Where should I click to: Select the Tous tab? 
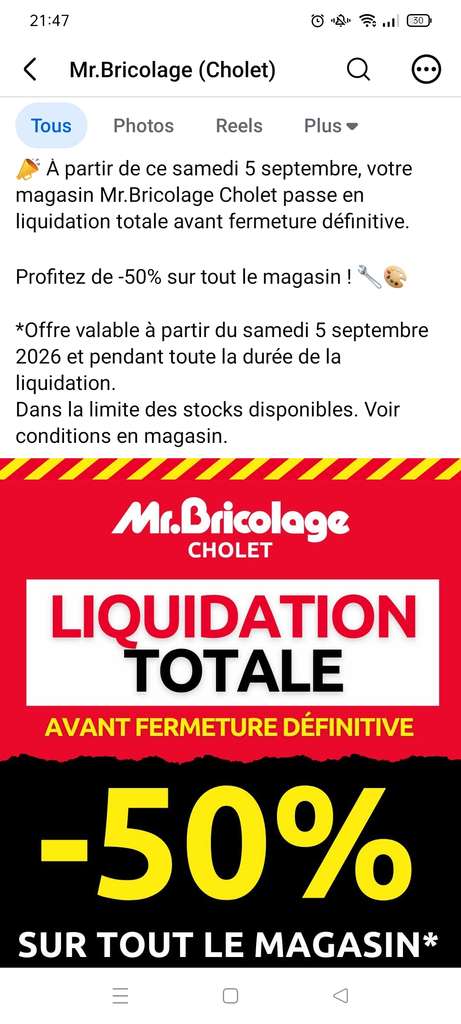(x=51, y=125)
